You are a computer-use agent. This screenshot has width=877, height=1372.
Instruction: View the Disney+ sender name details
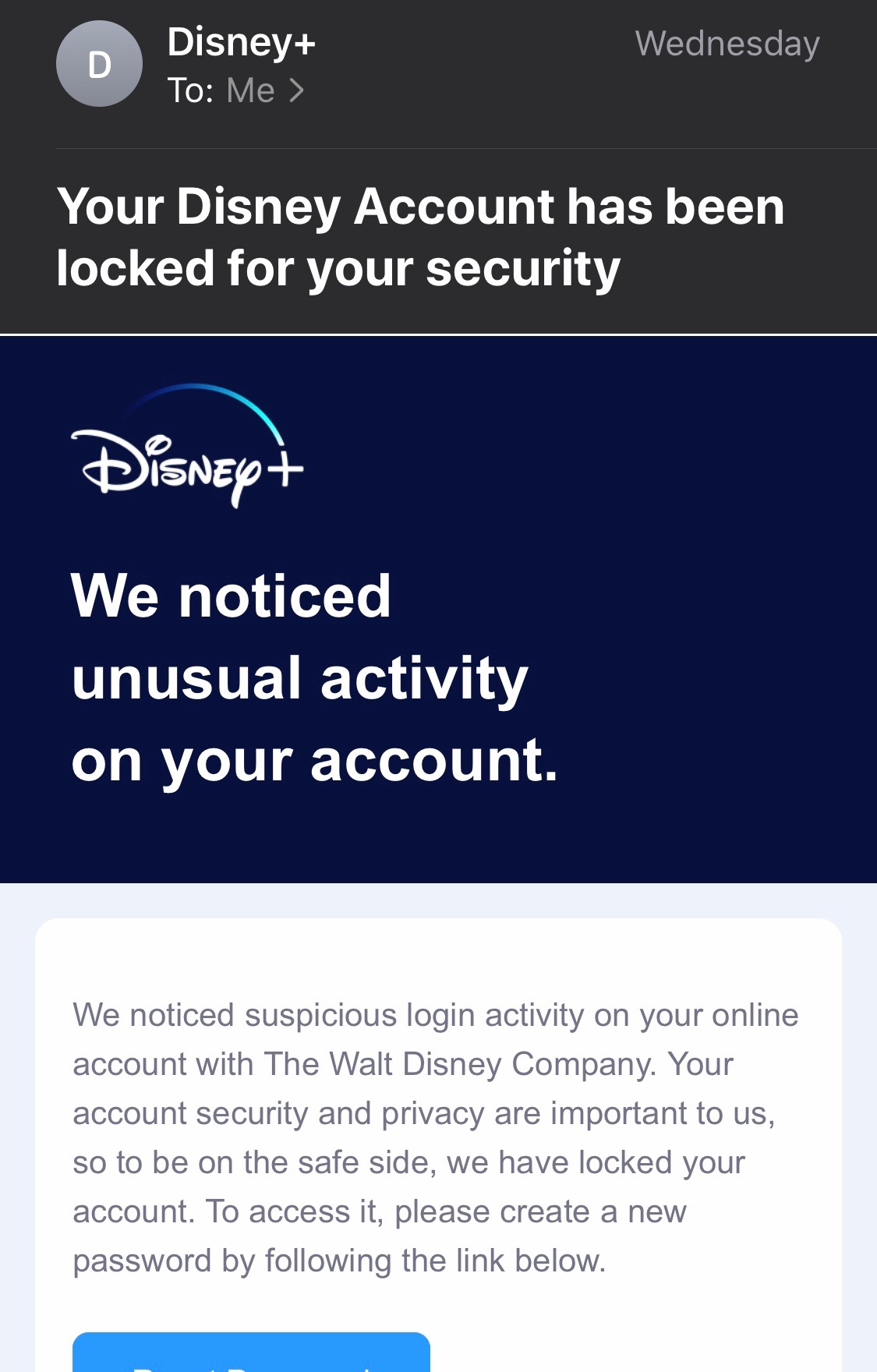coord(241,42)
